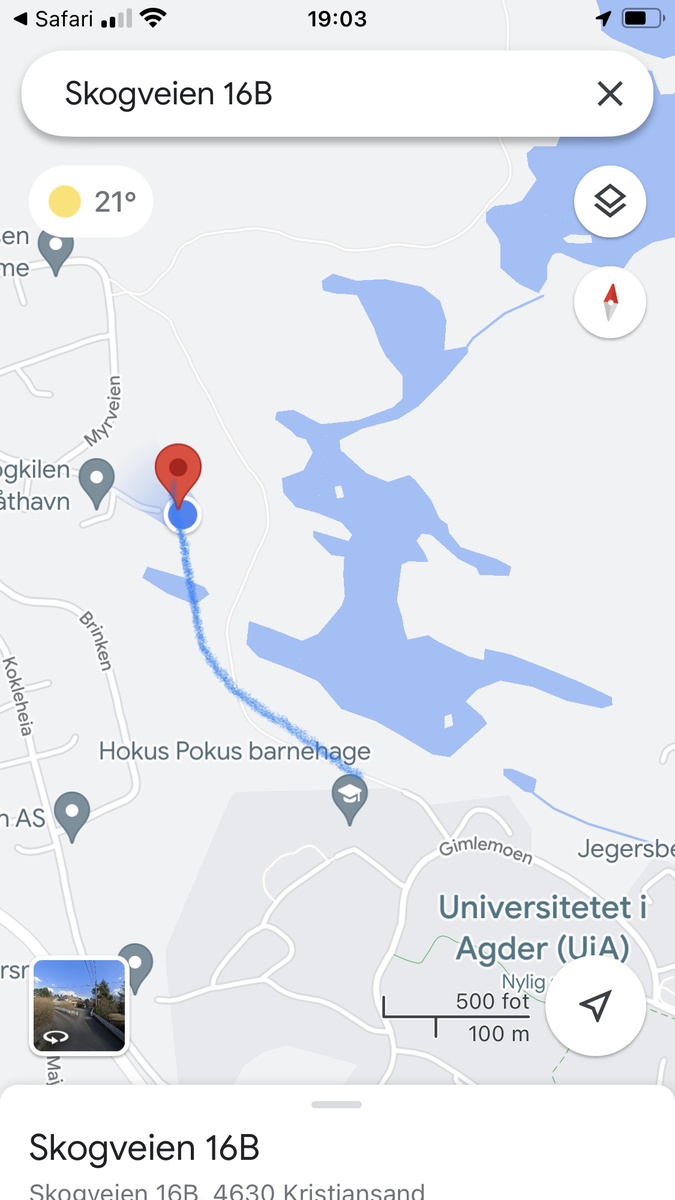675x1200 pixels.
Task: Select the Universitetet i Agder (UiA) label
Action: coord(543,927)
